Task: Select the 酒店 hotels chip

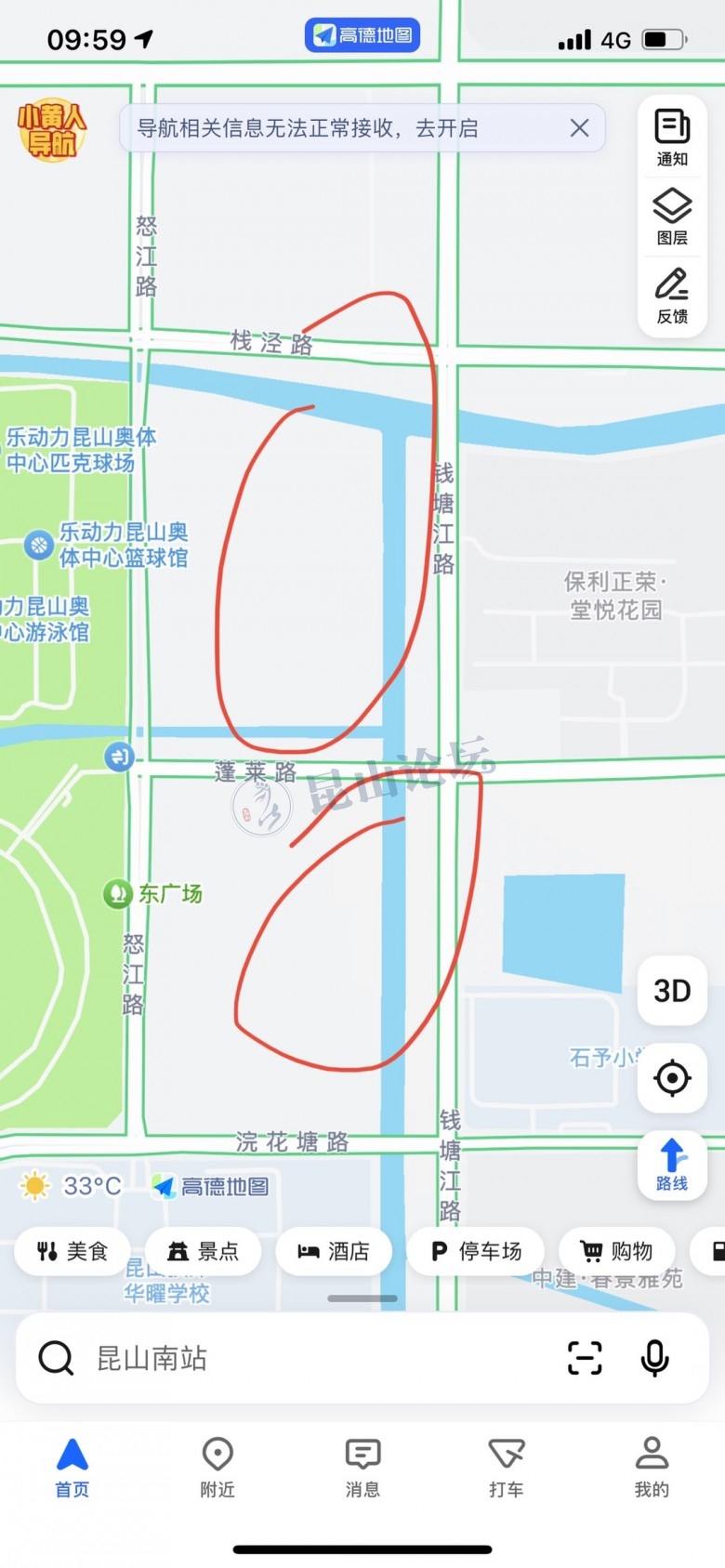Action: pos(334,1251)
